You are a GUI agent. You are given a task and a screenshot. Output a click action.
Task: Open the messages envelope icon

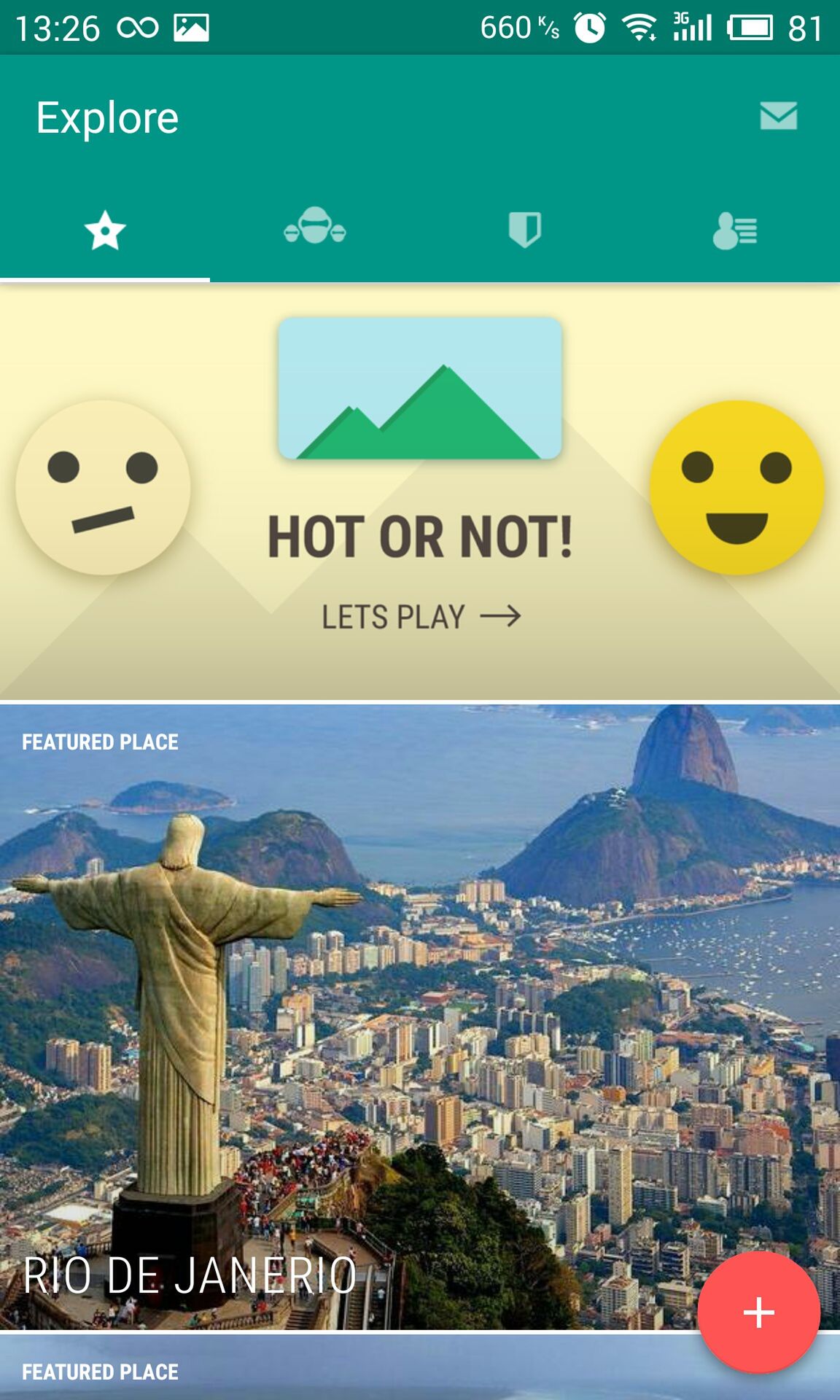click(x=778, y=116)
